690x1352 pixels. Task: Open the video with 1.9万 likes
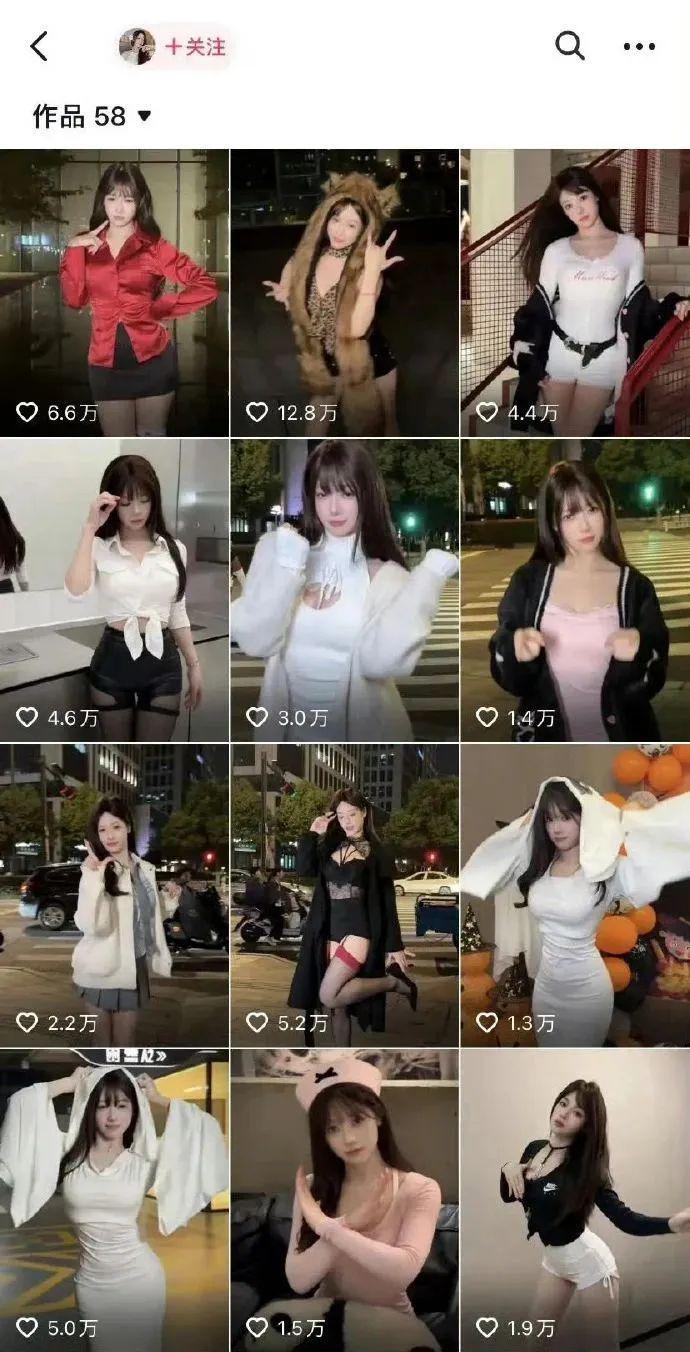575,1200
